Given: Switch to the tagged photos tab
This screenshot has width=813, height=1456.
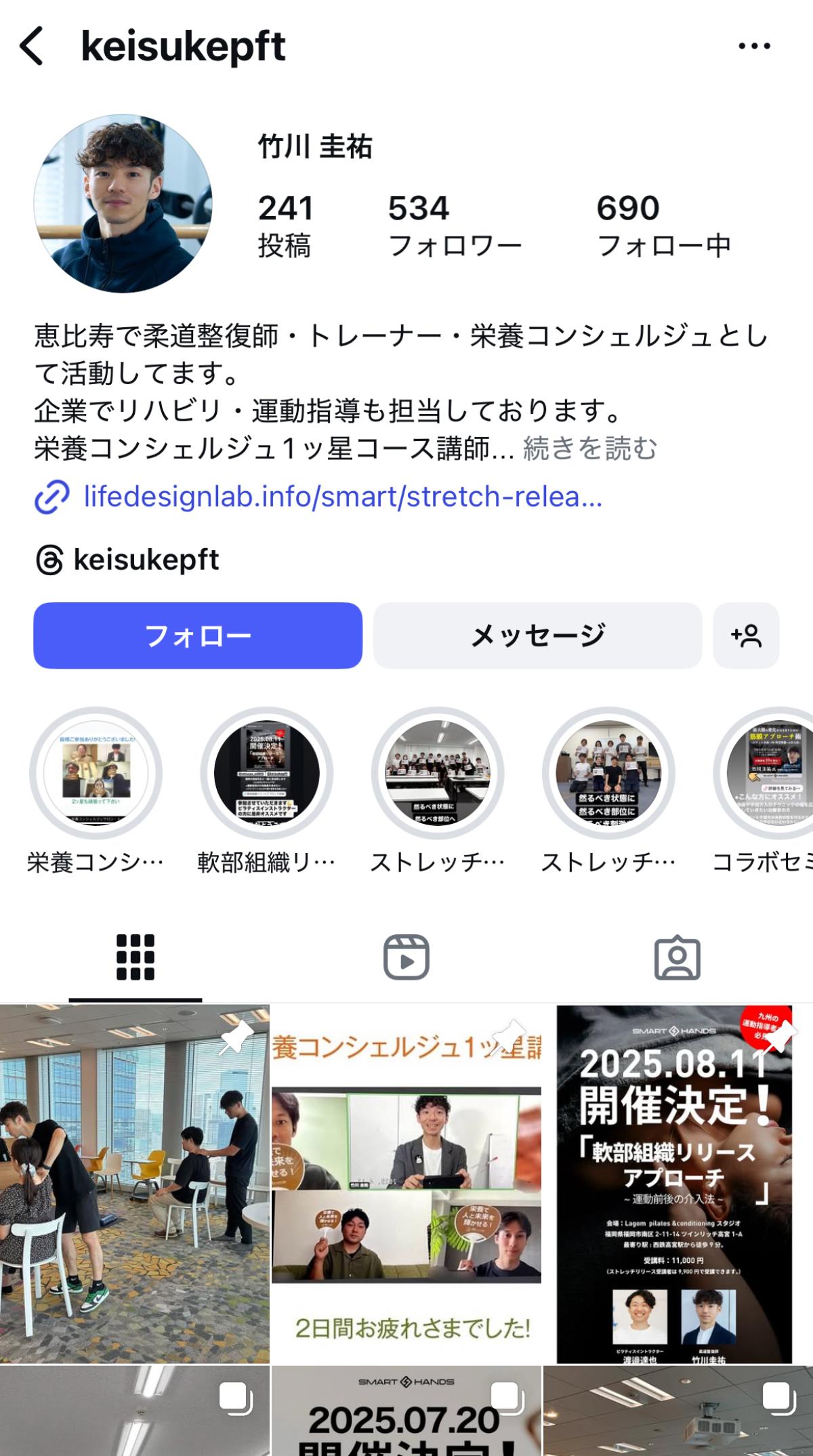Looking at the screenshot, I should 677,957.
